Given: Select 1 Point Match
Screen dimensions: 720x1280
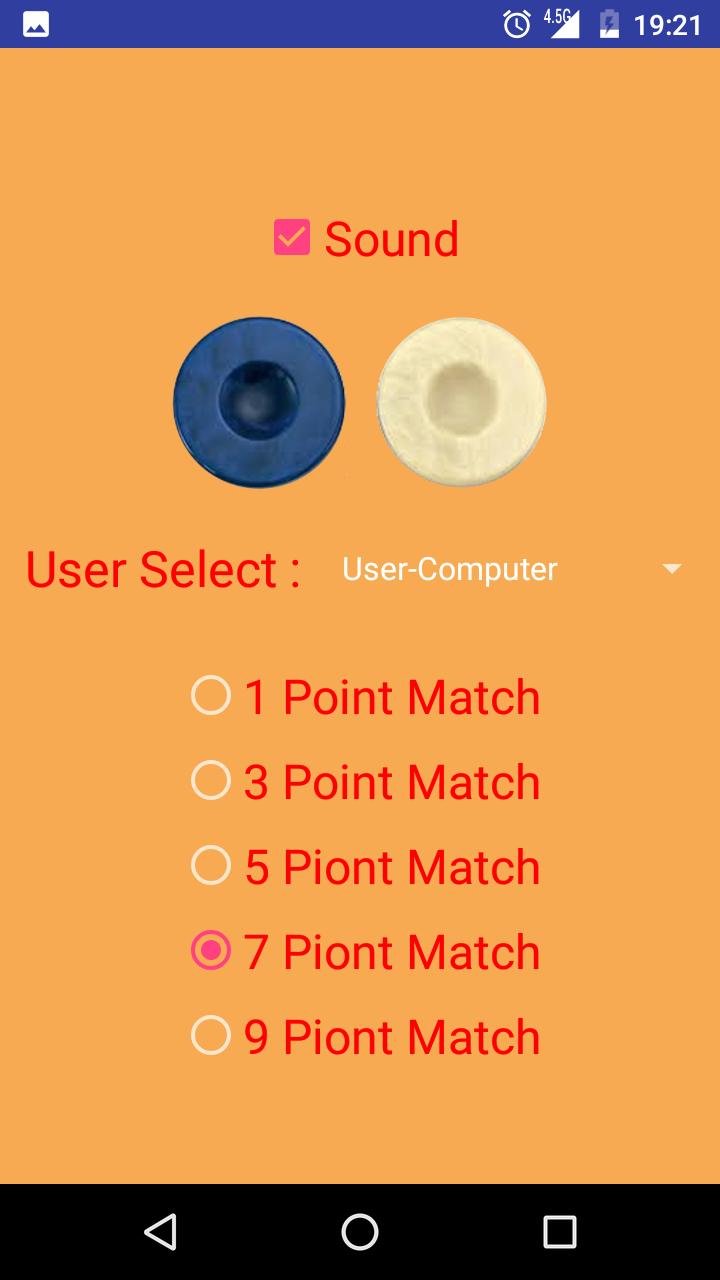Looking at the screenshot, I should tap(211, 696).
